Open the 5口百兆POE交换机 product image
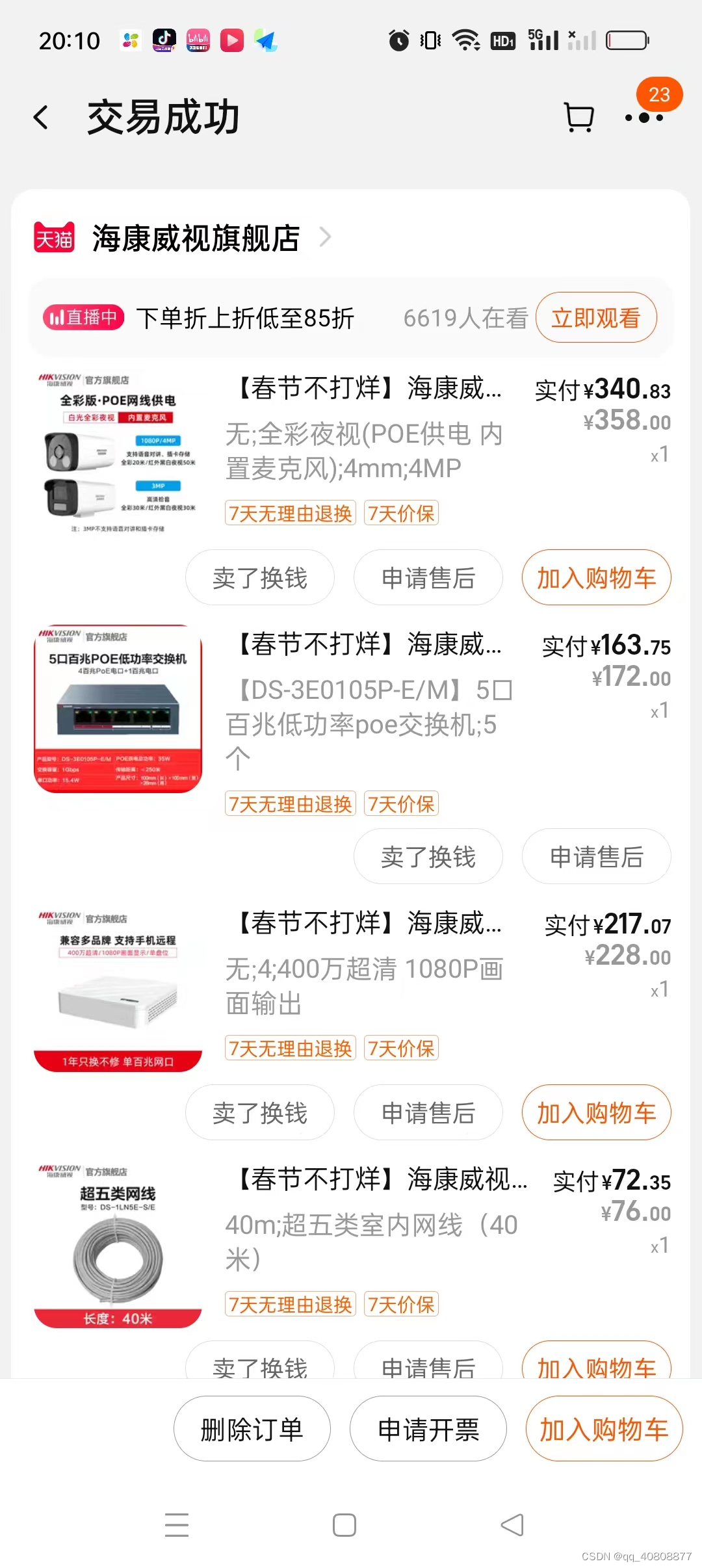The image size is (702, 1568). [x=118, y=709]
